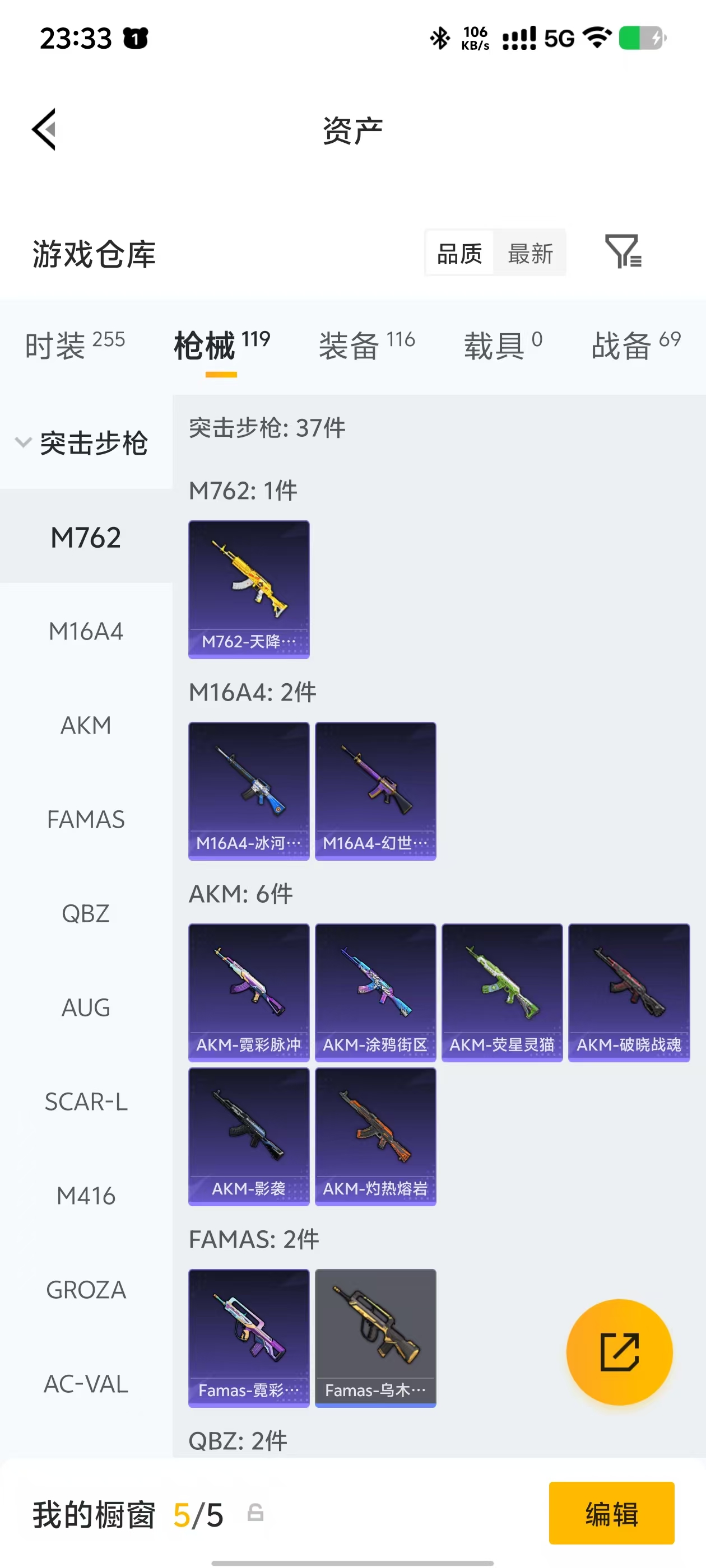
Task: Open the AKM-灼热熔岩 skin tile
Action: (375, 1136)
